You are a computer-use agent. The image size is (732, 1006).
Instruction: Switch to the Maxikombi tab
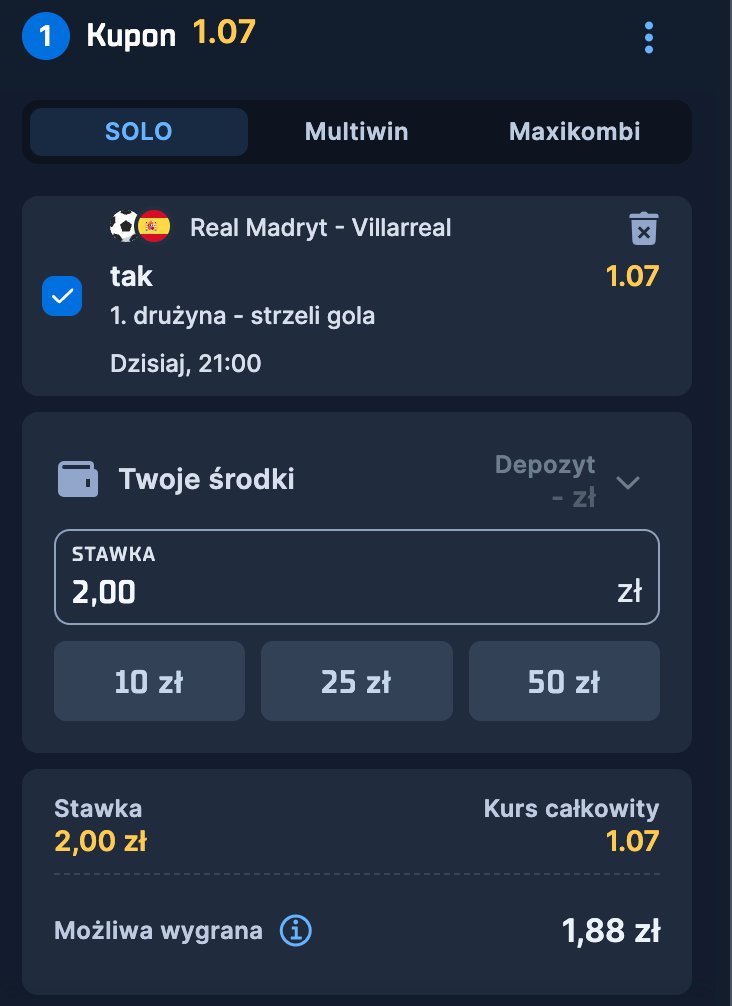574,132
